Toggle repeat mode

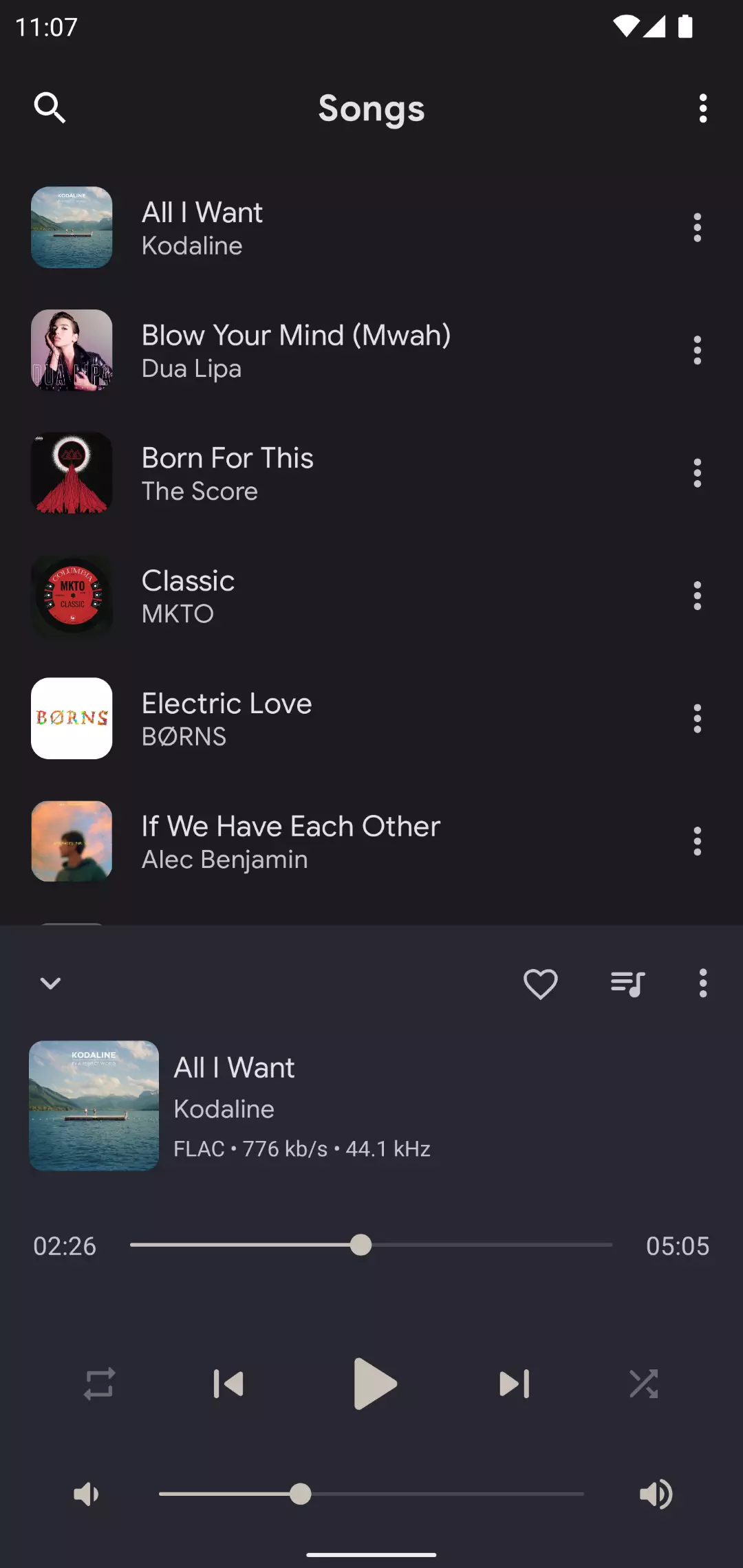[99, 1384]
